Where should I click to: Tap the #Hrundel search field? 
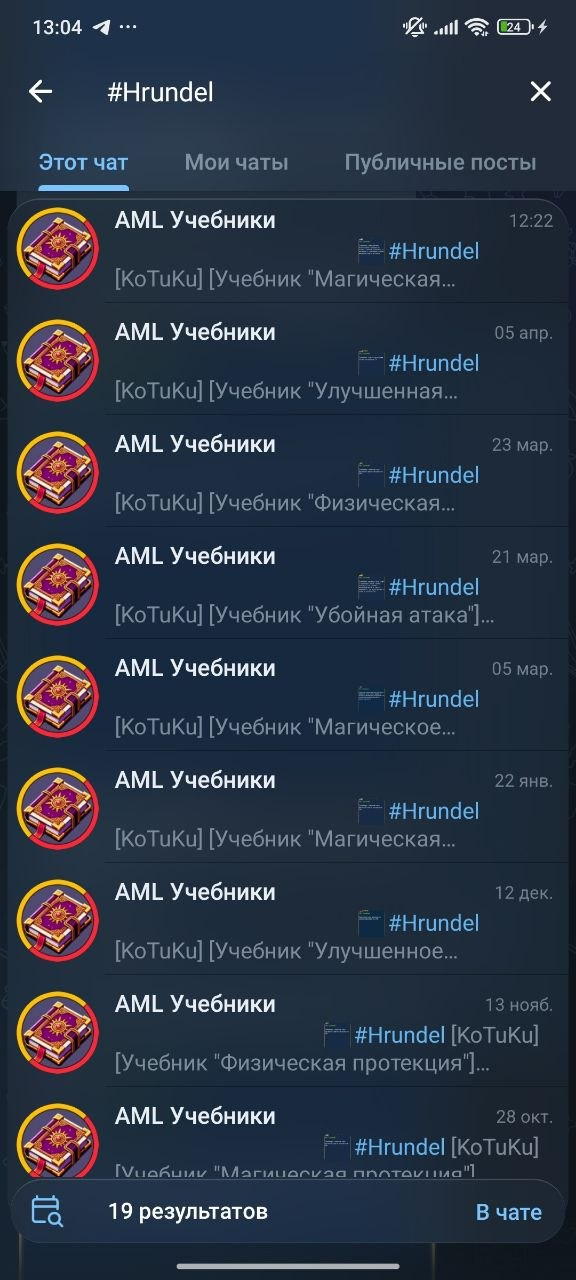pos(300,92)
